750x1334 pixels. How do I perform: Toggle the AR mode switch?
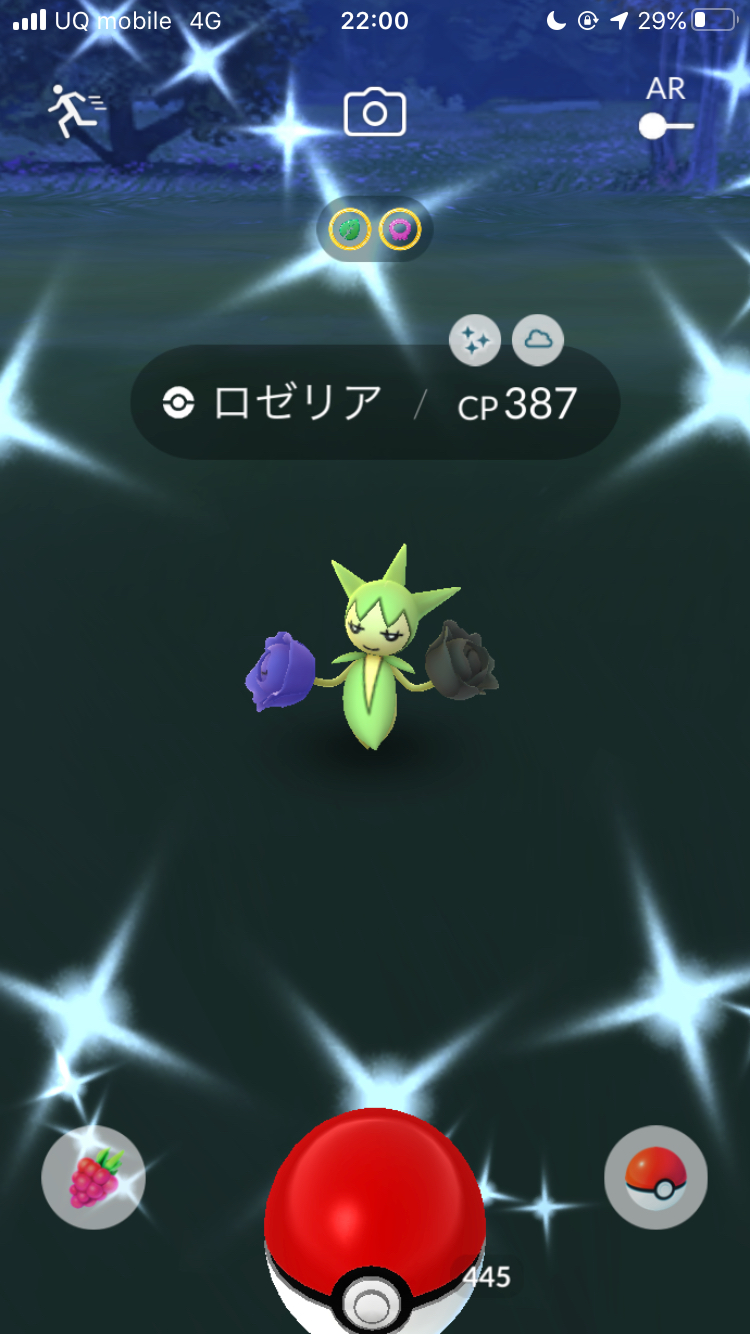[x=666, y=125]
